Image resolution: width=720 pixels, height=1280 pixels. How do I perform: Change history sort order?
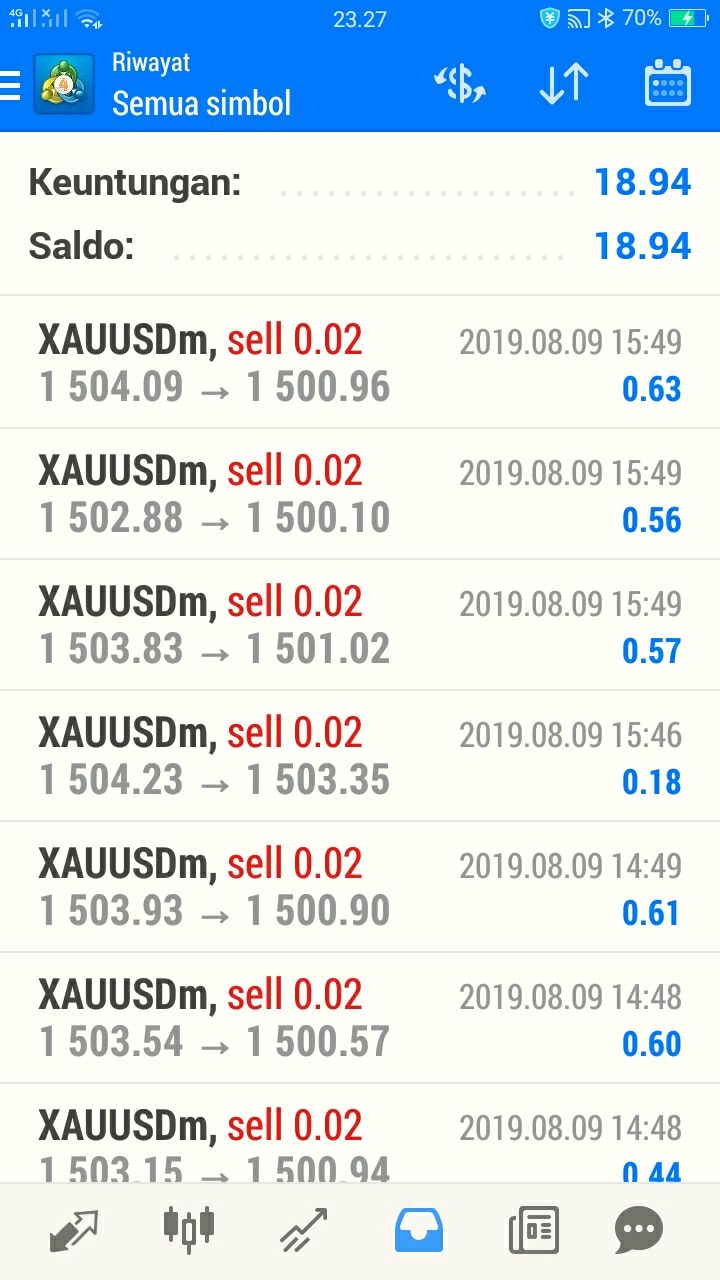[564, 85]
